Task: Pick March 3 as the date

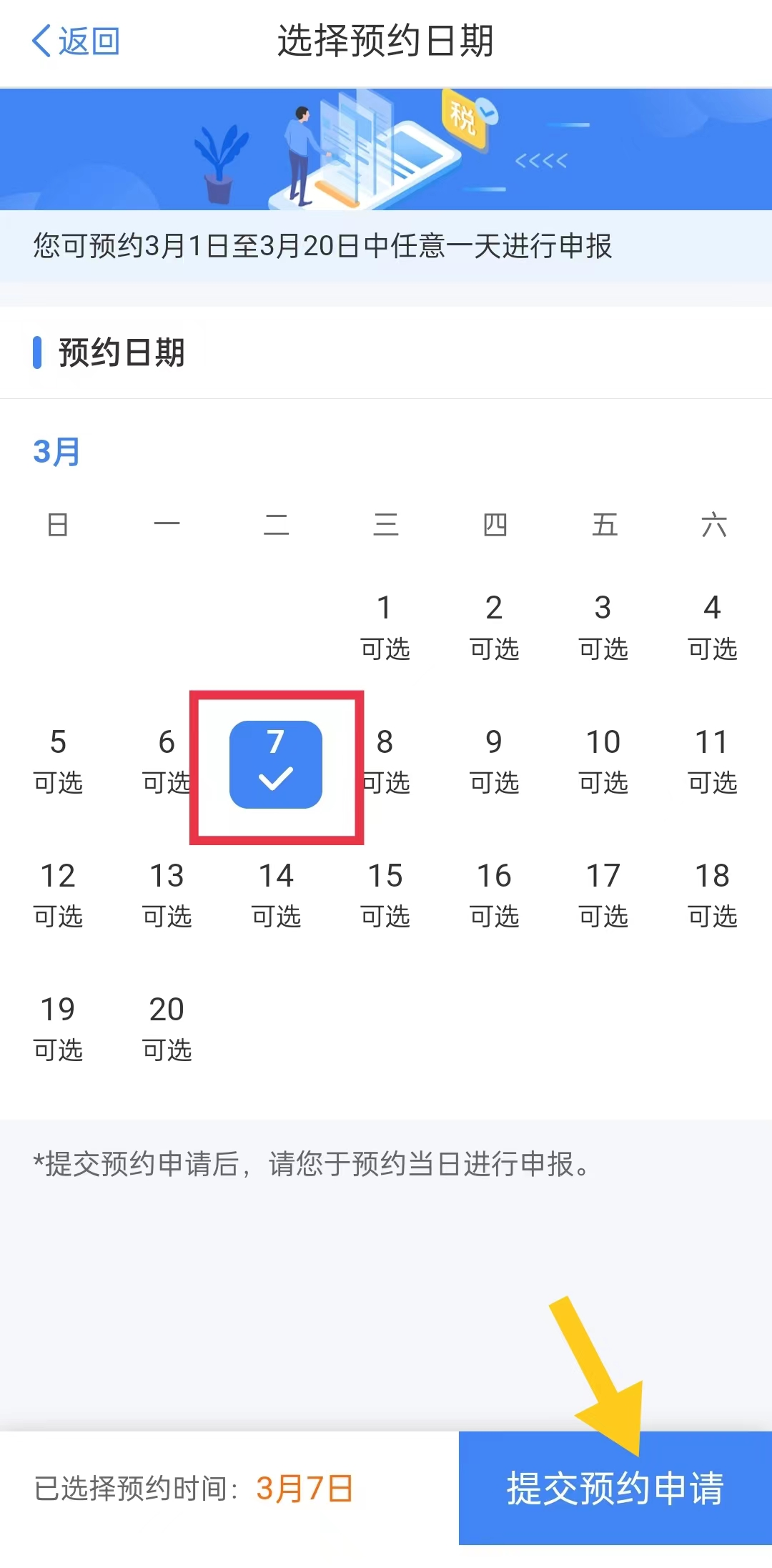Action: (603, 627)
